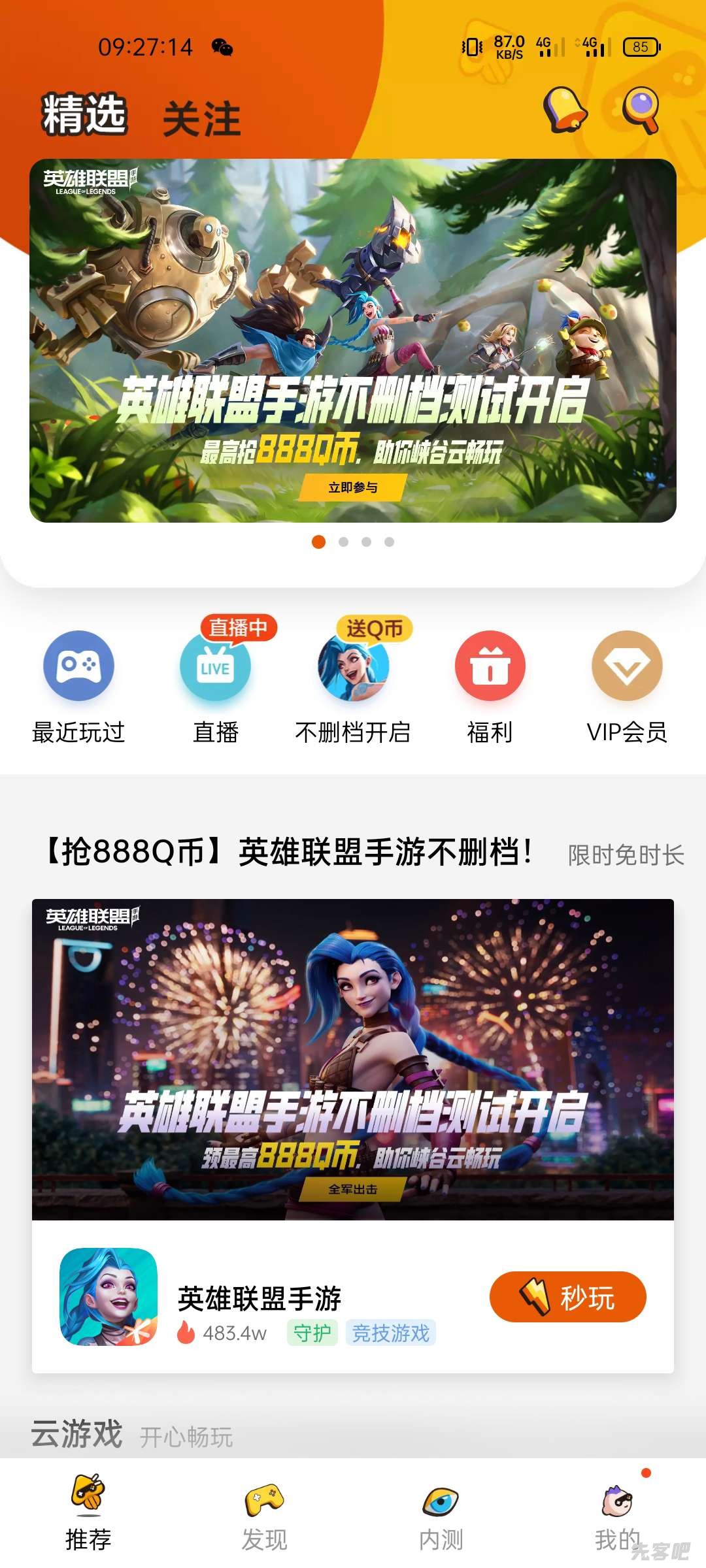Viewport: 706px width, 1568px height.
Task: Tap 立即参与 on the banner
Action: [353, 487]
